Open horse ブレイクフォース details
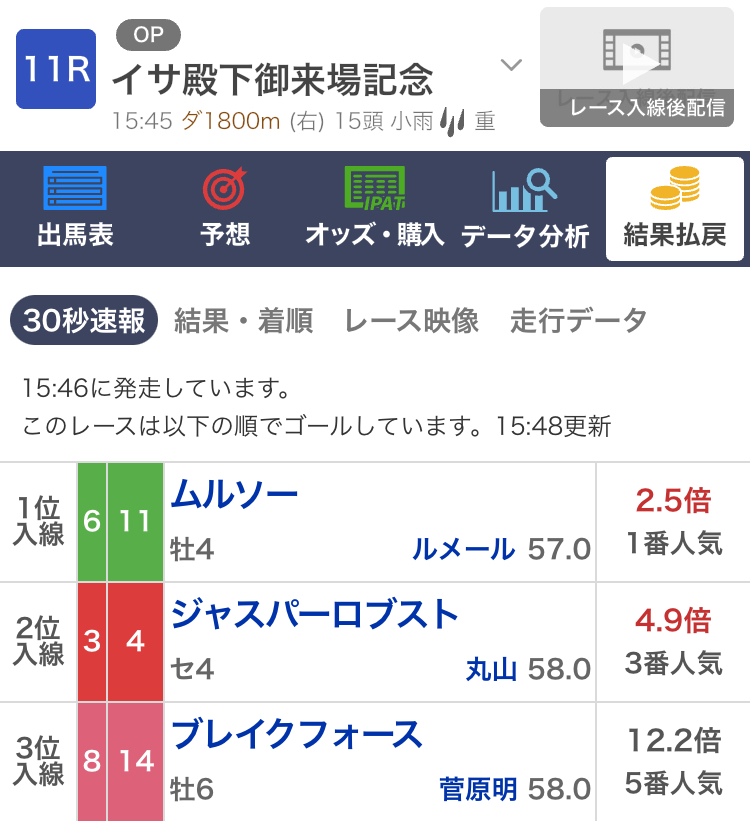The width and height of the screenshot is (750, 821). click(297, 735)
